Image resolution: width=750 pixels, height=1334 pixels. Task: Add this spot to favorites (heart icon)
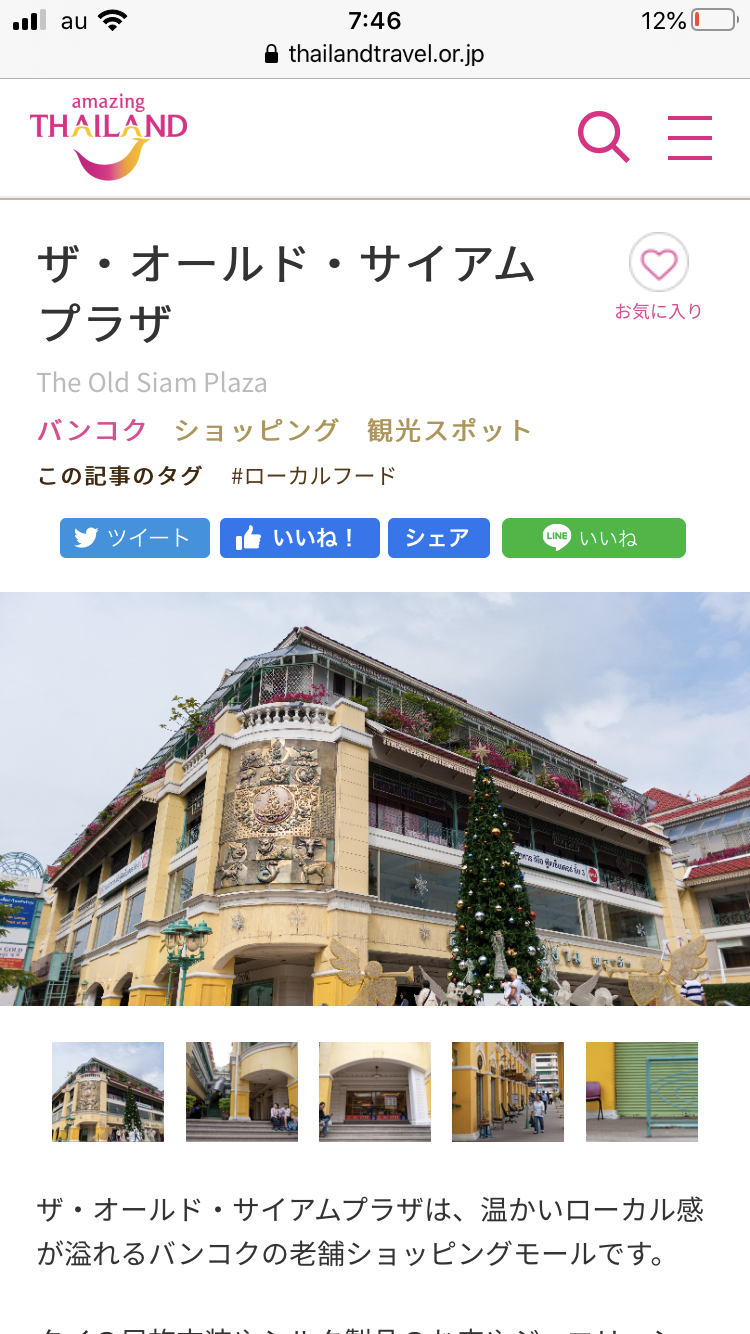pos(658,264)
